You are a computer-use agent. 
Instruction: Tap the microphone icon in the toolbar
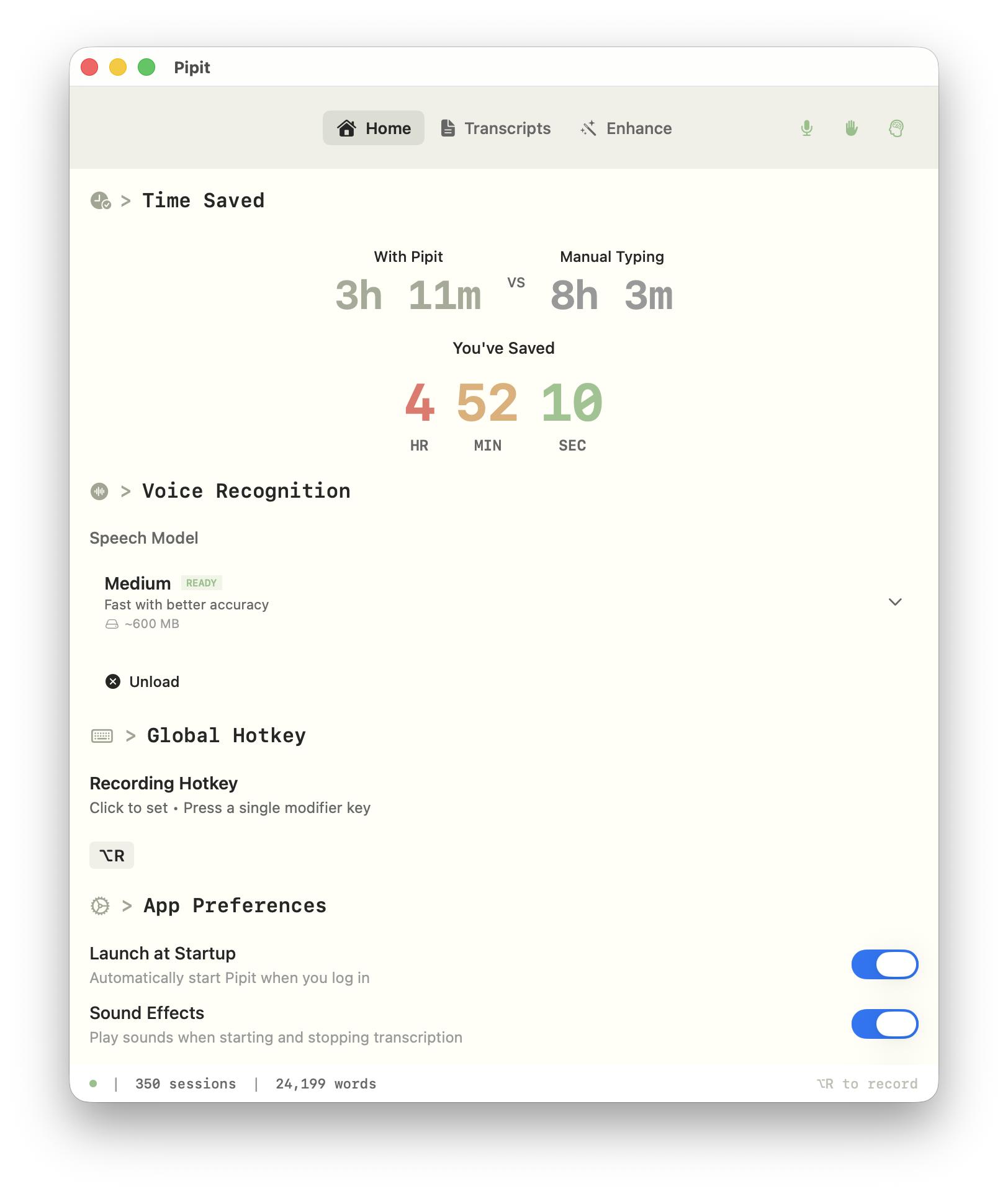tap(806, 128)
